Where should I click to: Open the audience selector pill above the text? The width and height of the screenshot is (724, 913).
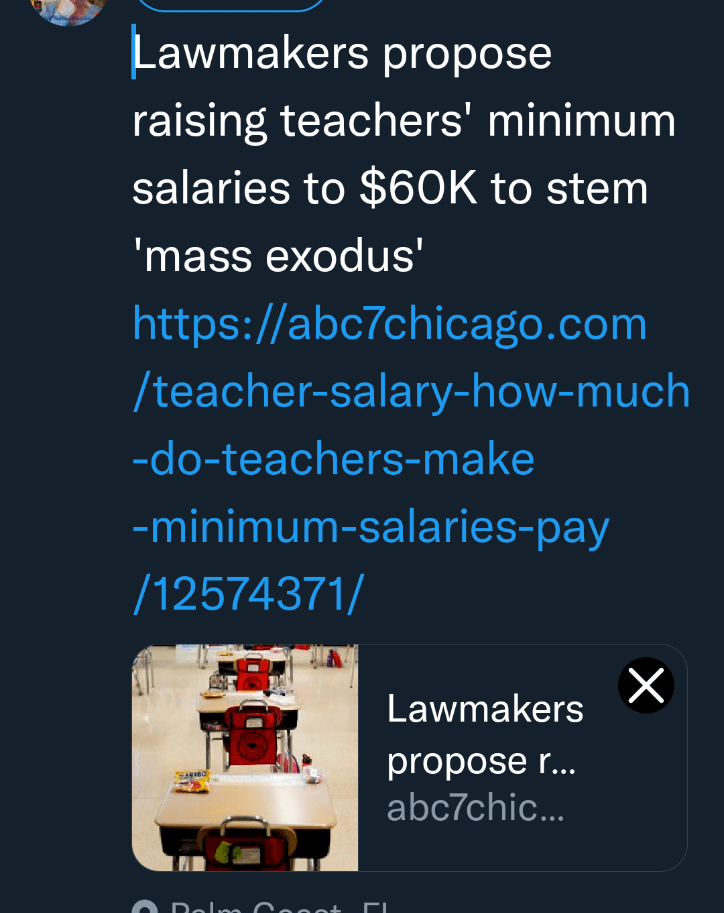click(230, 5)
